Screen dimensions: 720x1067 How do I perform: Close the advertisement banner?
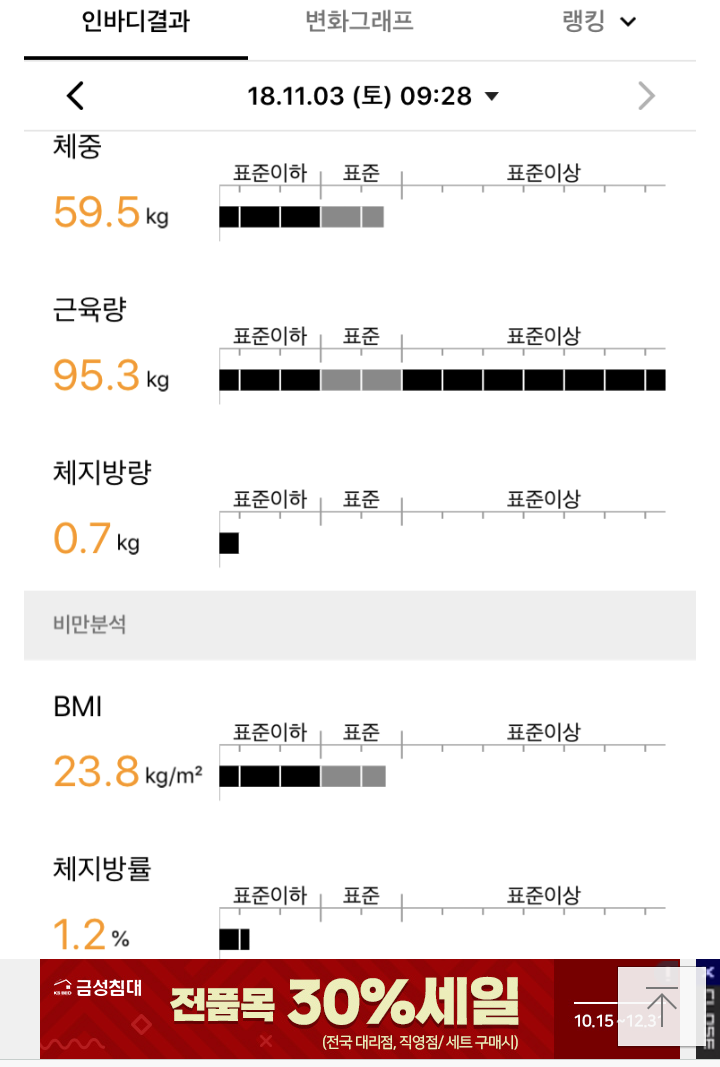708,1008
